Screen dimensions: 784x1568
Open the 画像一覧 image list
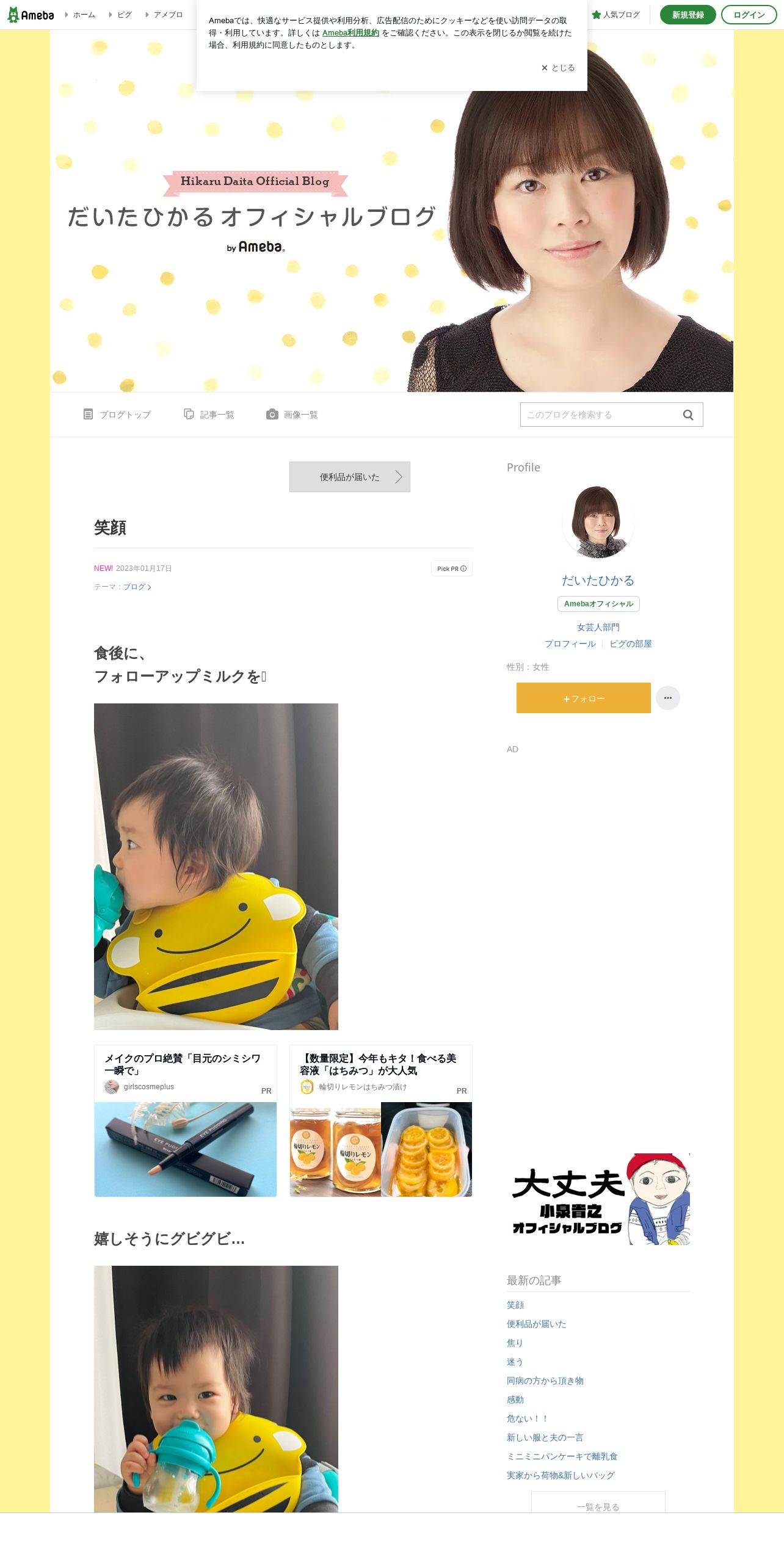pos(292,415)
